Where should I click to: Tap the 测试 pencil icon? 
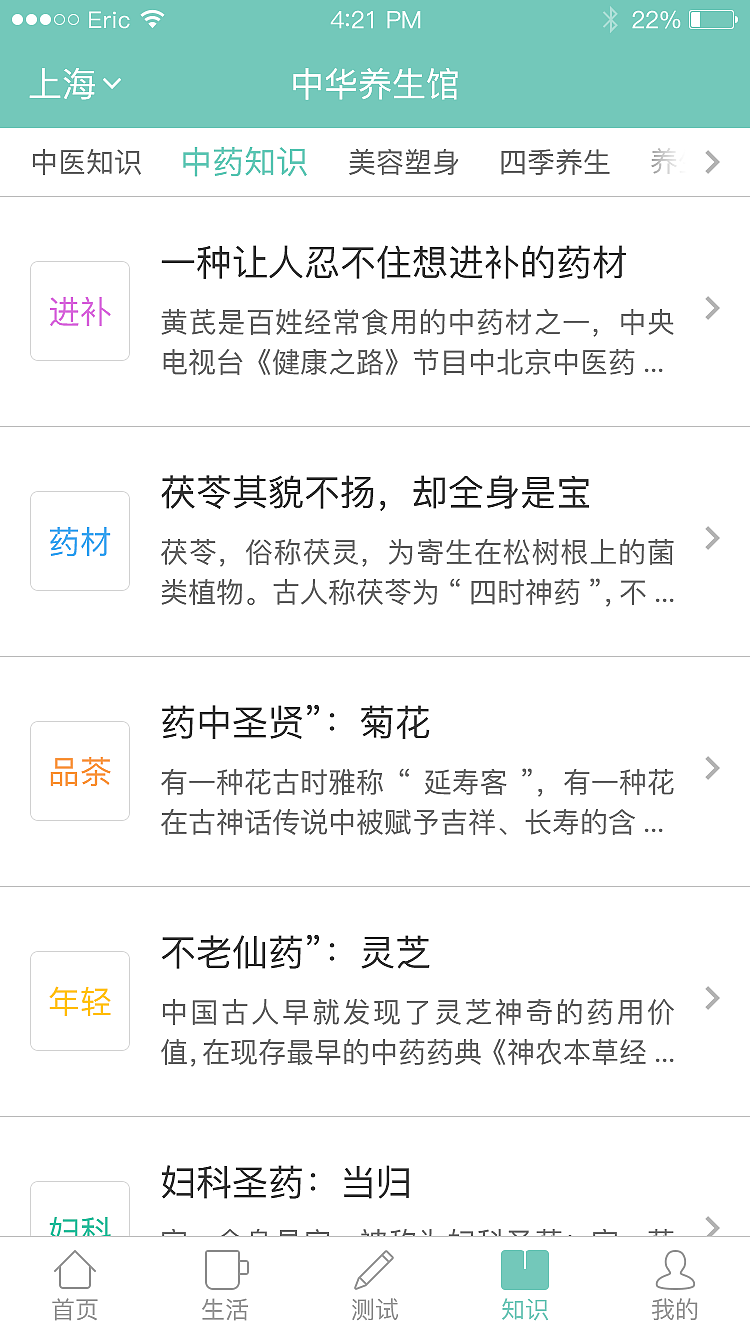375,1285
